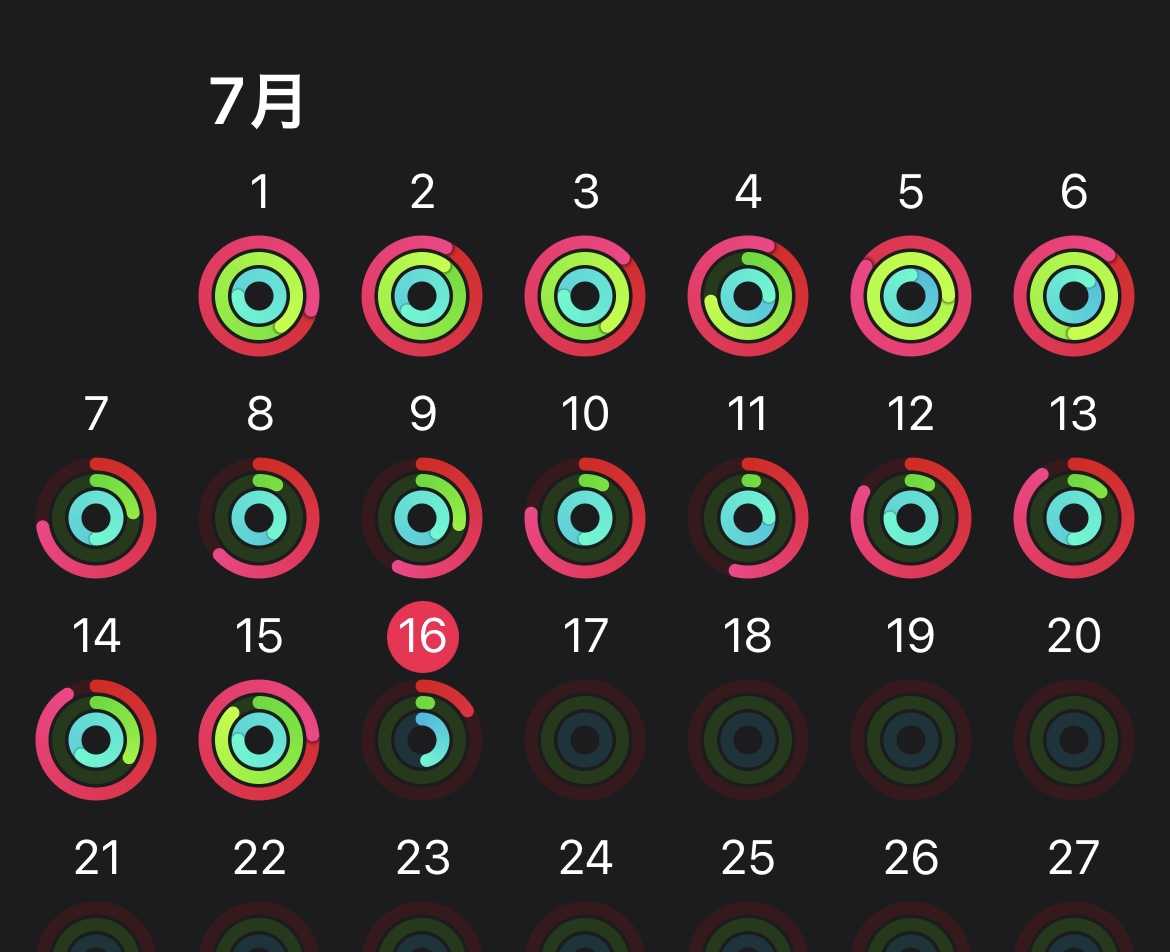1170x952 pixels.
Task: Open today's rings for the 16th
Action: pos(422,740)
